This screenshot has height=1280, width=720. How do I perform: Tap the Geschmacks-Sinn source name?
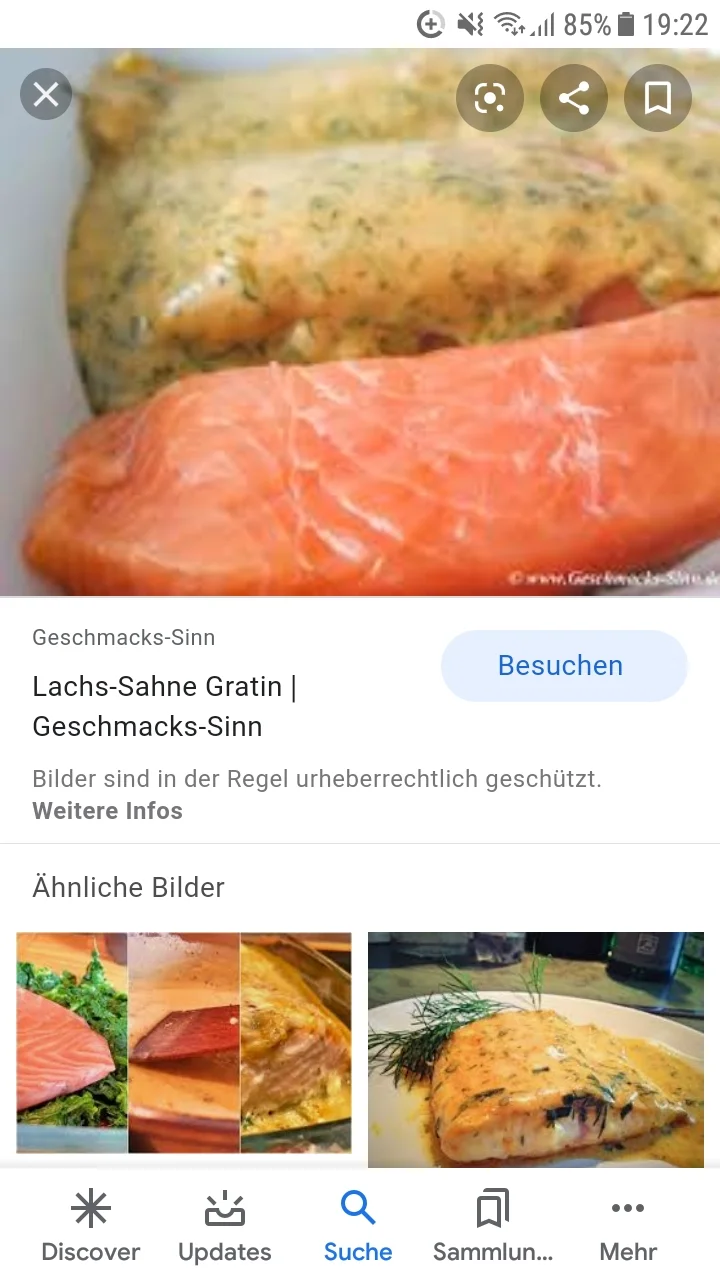coord(123,637)
